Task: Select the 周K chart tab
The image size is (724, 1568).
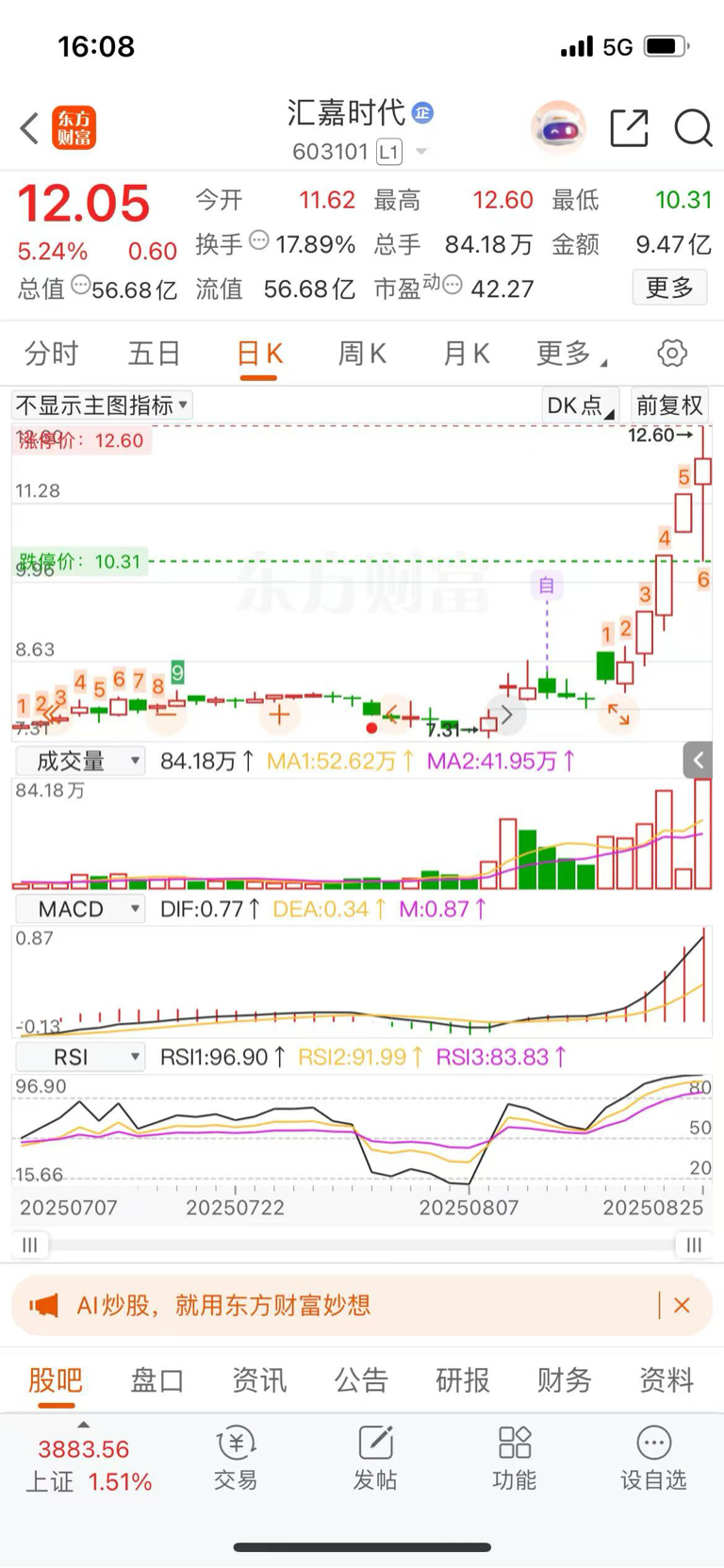Action: [362, 354]
